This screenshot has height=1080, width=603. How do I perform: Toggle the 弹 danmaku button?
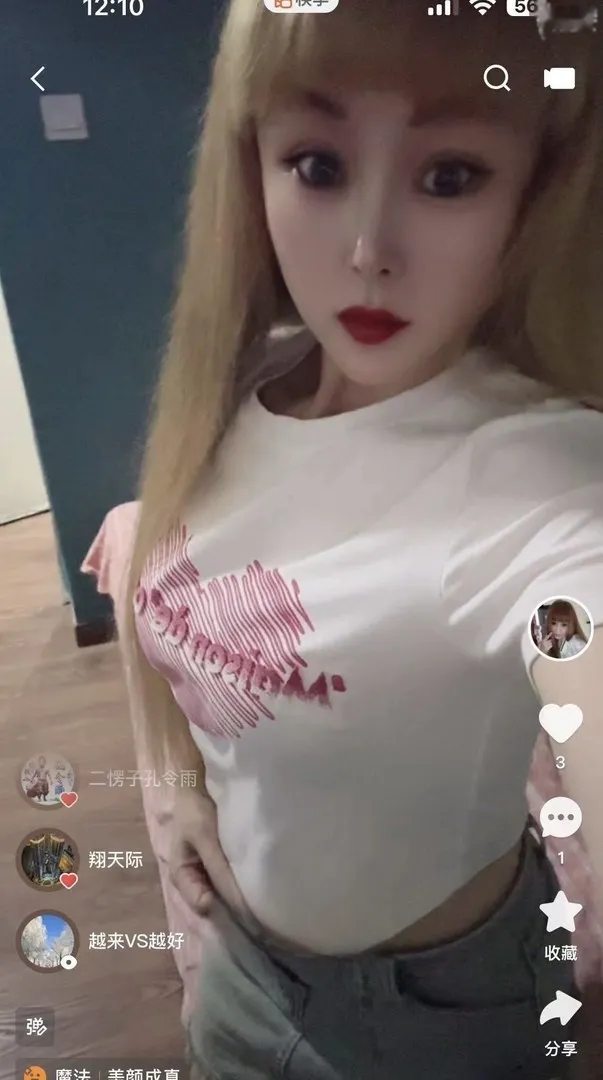pyautogui.click(x=35, y=1026)
